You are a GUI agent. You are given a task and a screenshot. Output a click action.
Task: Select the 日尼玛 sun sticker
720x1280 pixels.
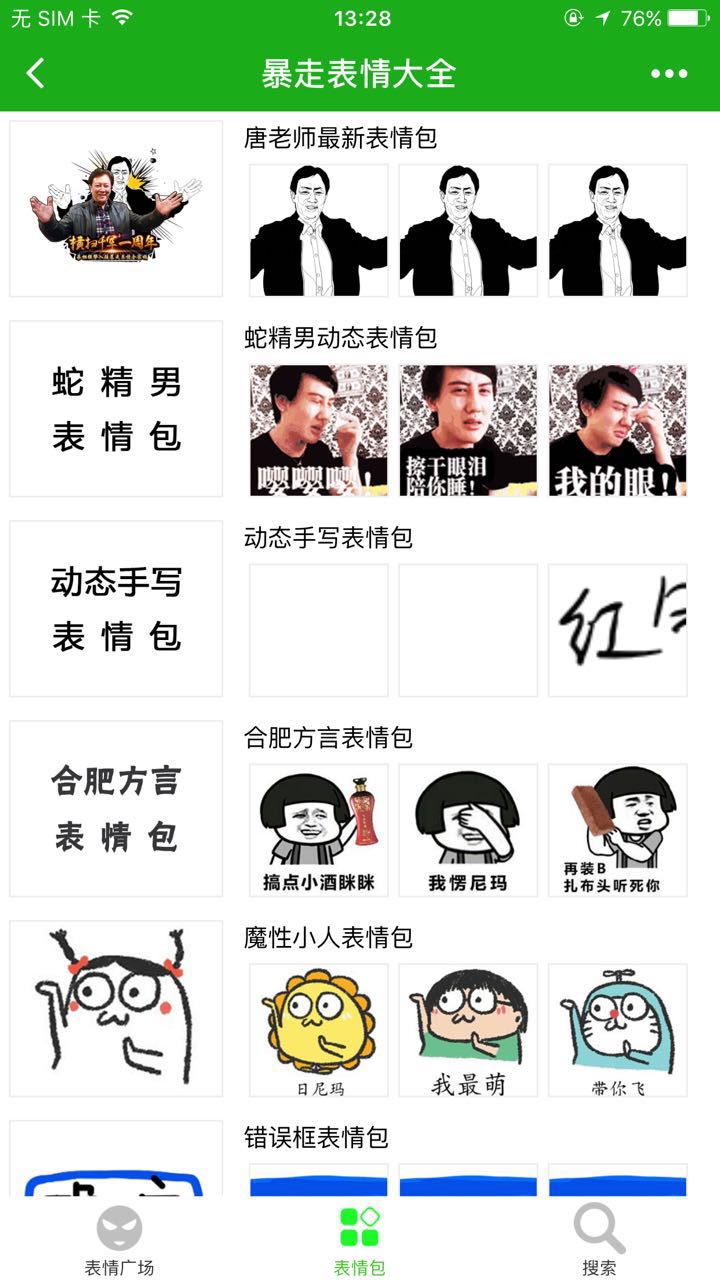(318, 1030)
